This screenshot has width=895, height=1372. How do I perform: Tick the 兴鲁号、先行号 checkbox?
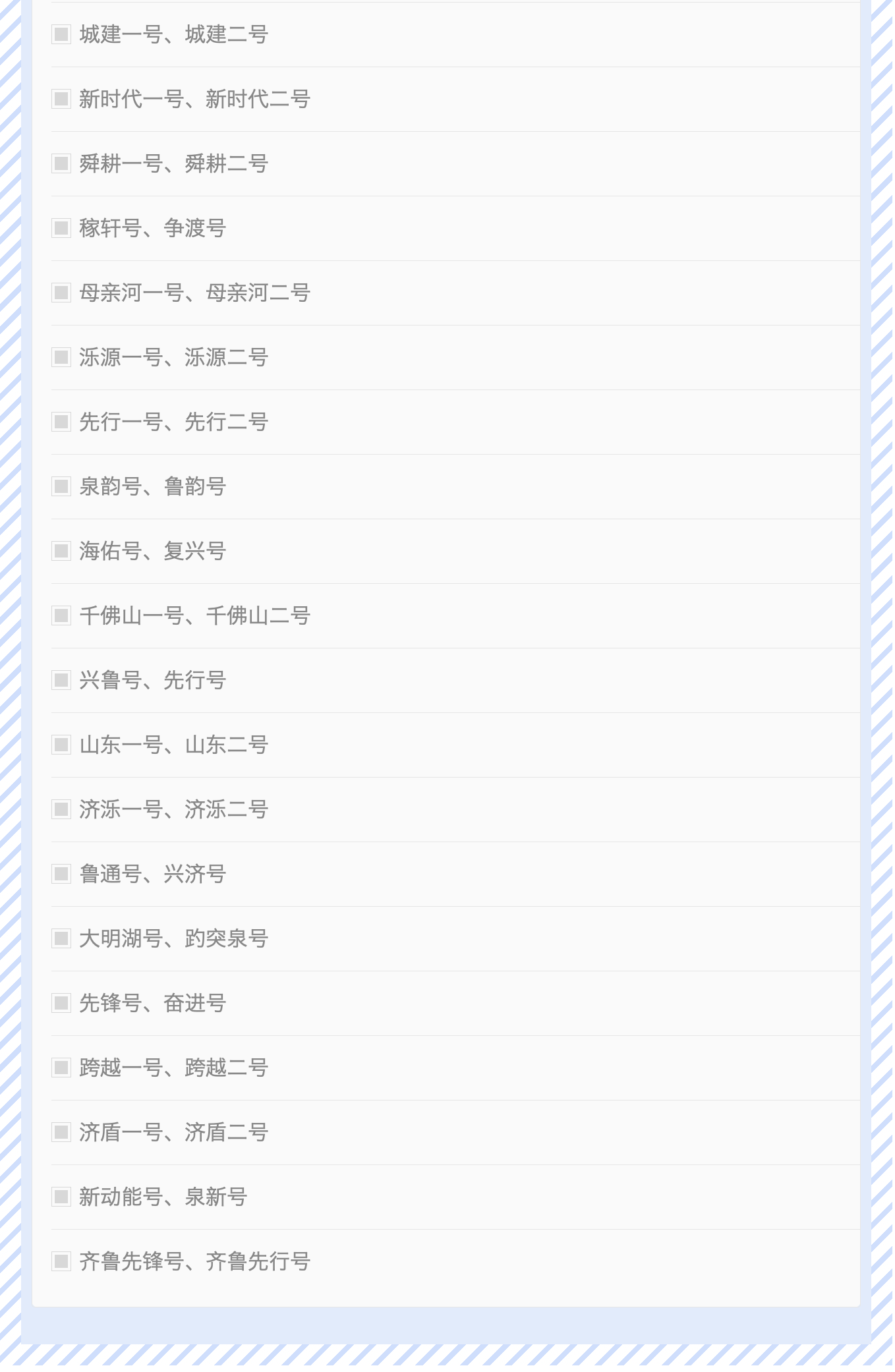click(x=61, y=680)
